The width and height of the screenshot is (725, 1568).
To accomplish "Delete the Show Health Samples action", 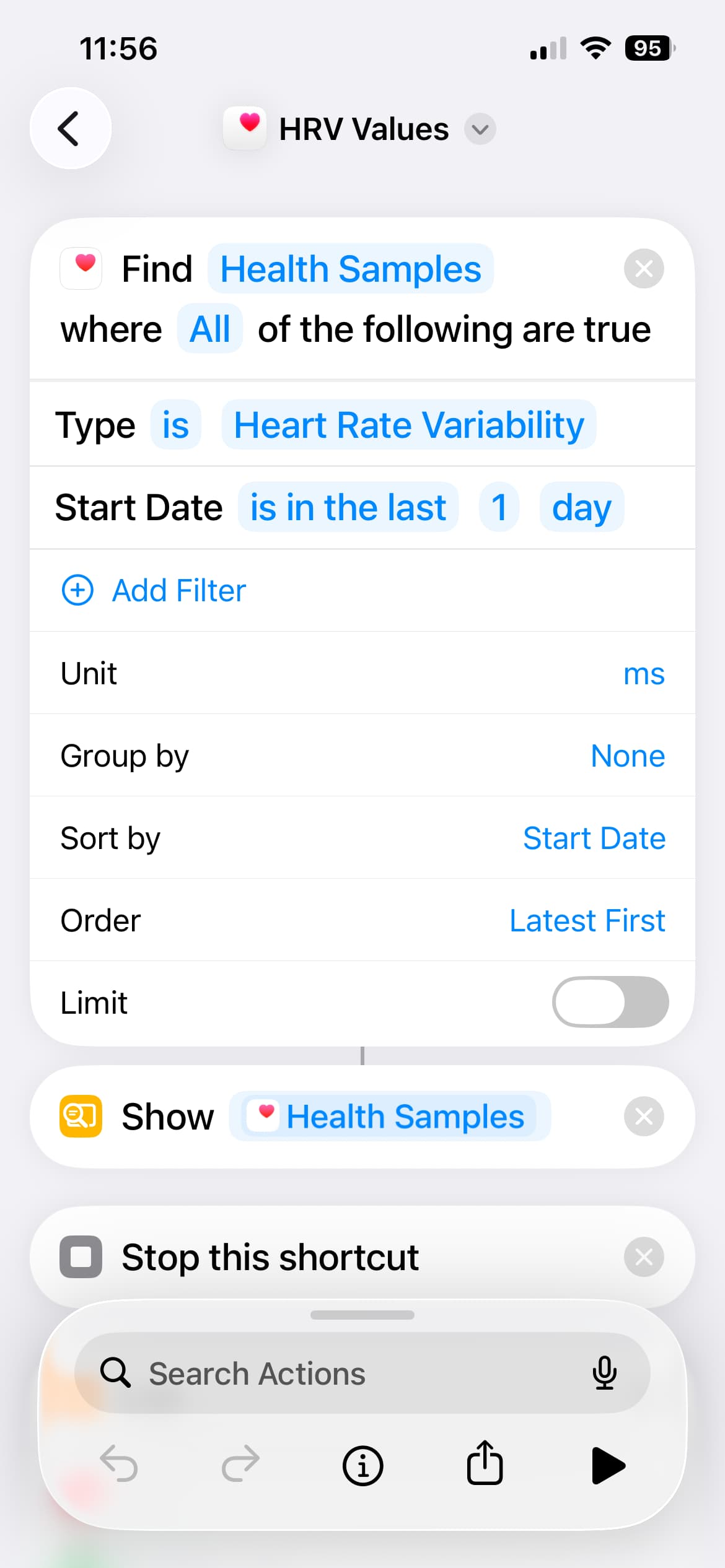I will point(643,1117).
